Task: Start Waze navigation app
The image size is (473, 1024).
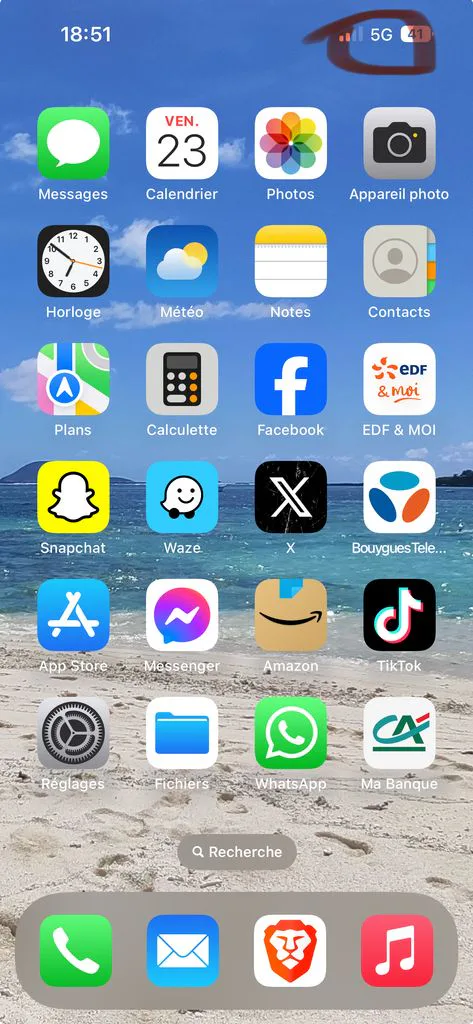Action: point(182,497)
